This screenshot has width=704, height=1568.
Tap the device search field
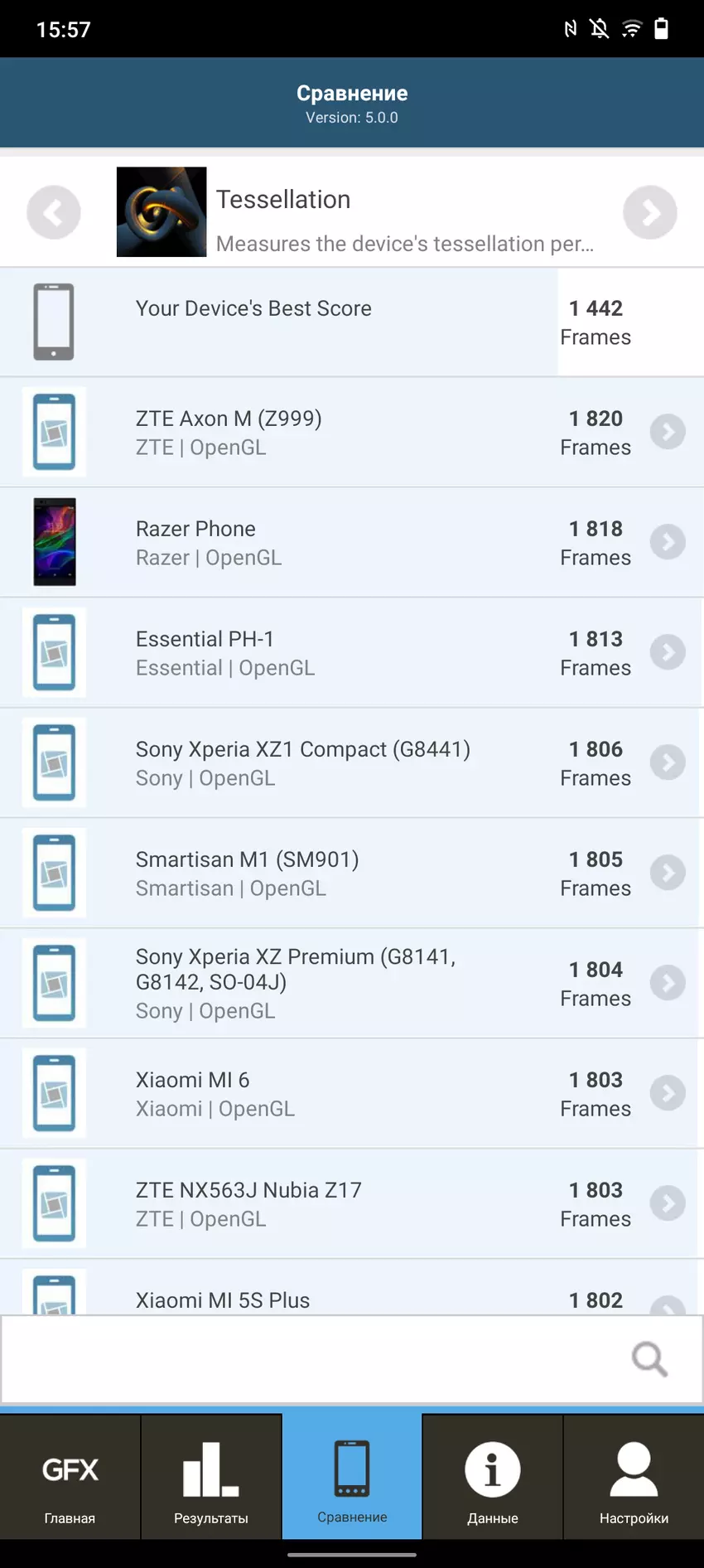pyautogui.click(x=315, y=1359)
